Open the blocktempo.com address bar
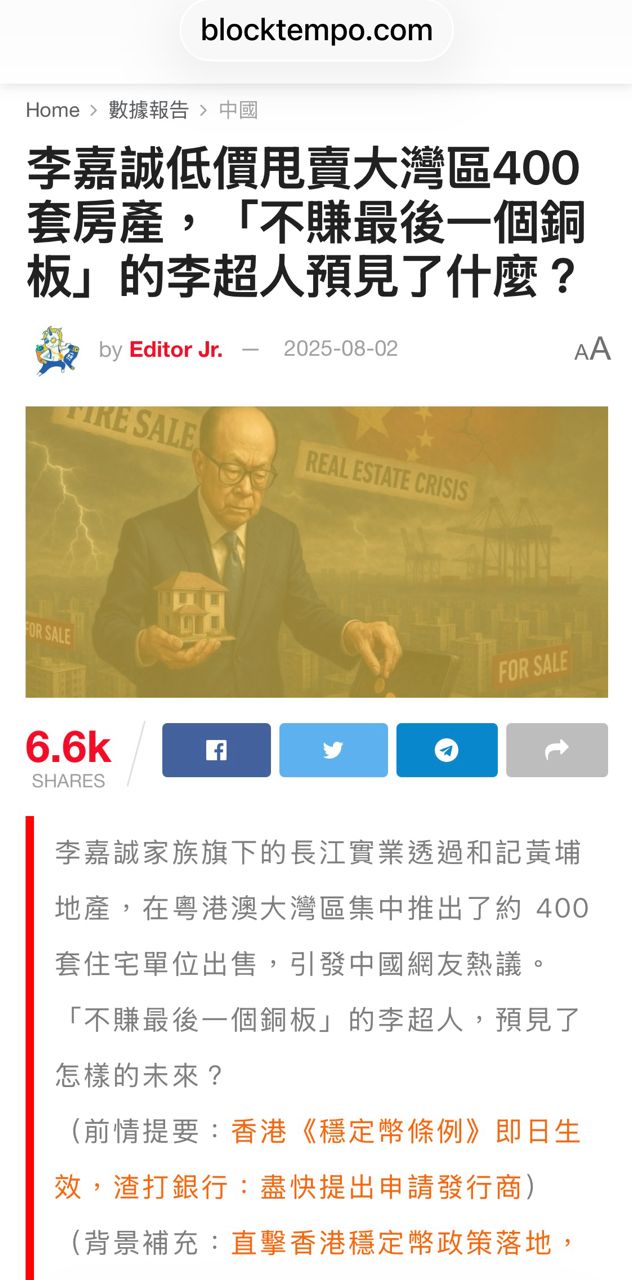The width and height of the screenshot is (632, 1280). pos(316,30)
